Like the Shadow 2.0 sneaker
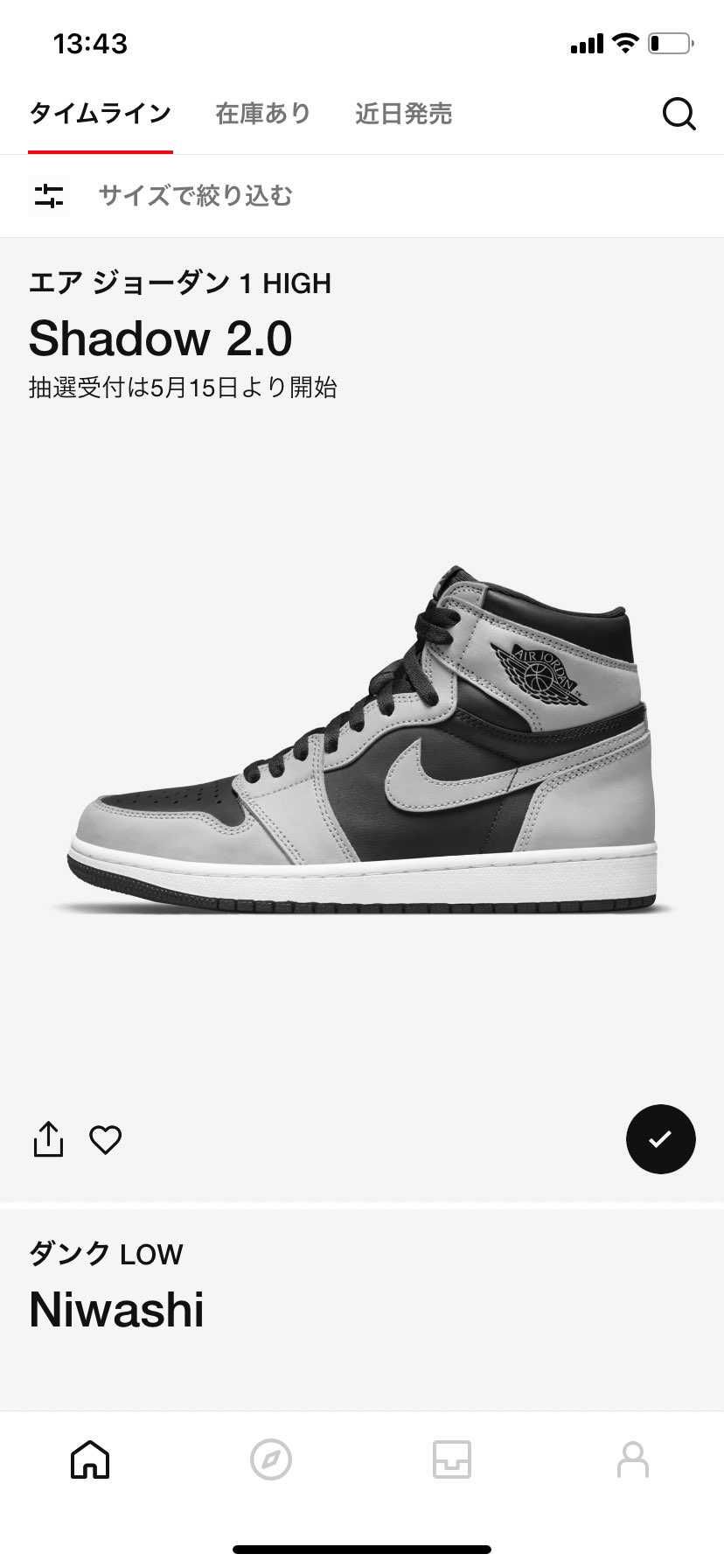The image size is (724, 1568). [x=106, y=1139]
